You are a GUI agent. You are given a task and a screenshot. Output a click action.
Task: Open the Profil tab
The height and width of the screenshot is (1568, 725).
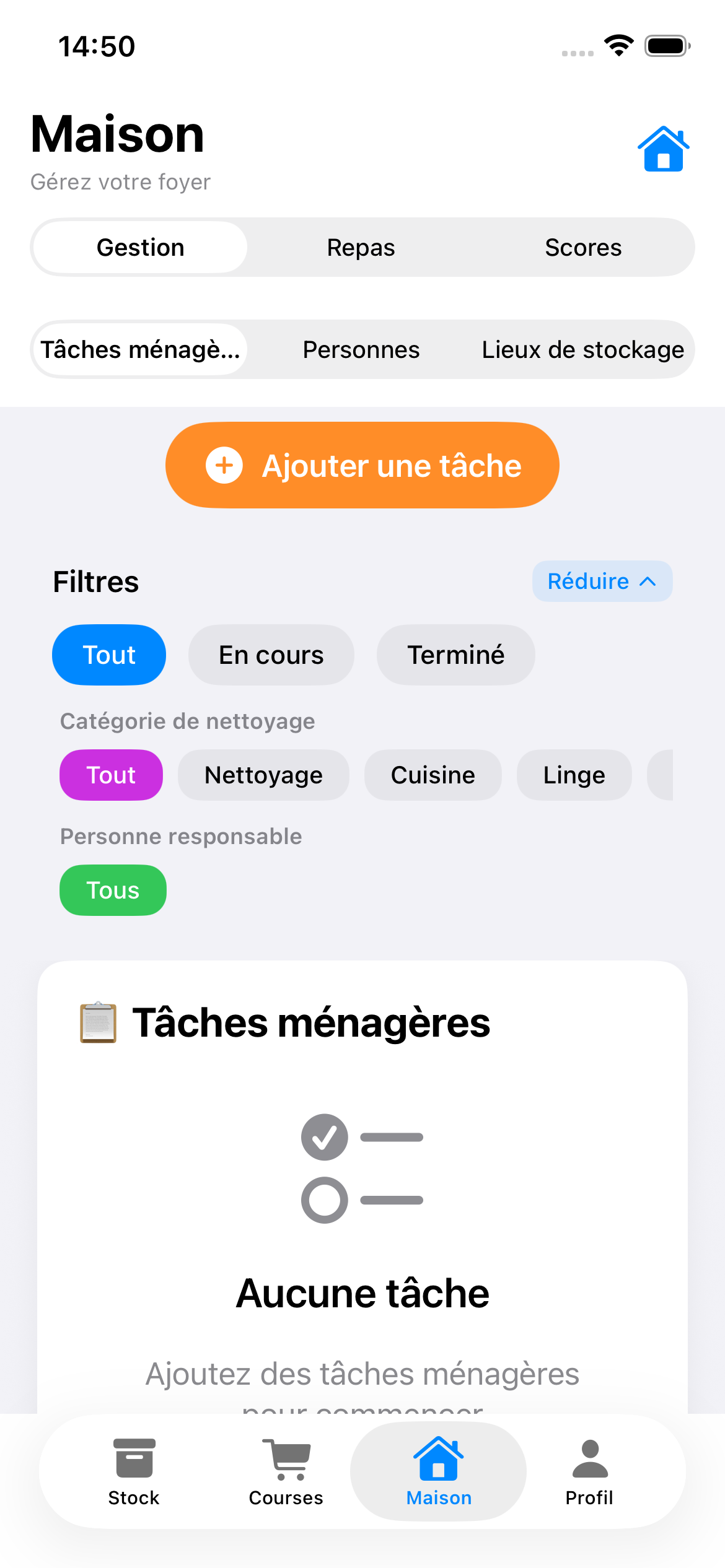point(589,1471)
